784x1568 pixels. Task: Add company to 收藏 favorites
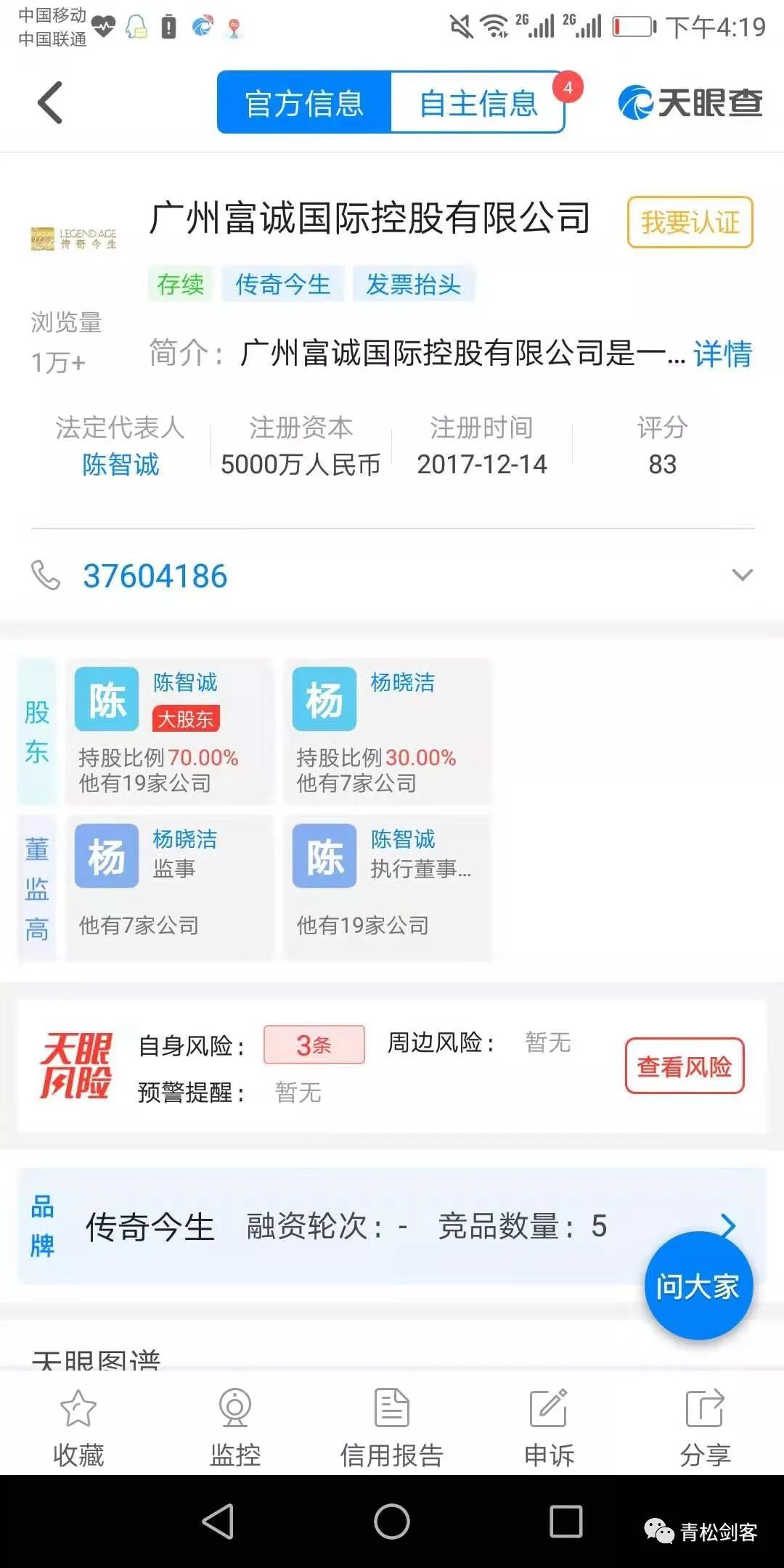(78, 1426)
